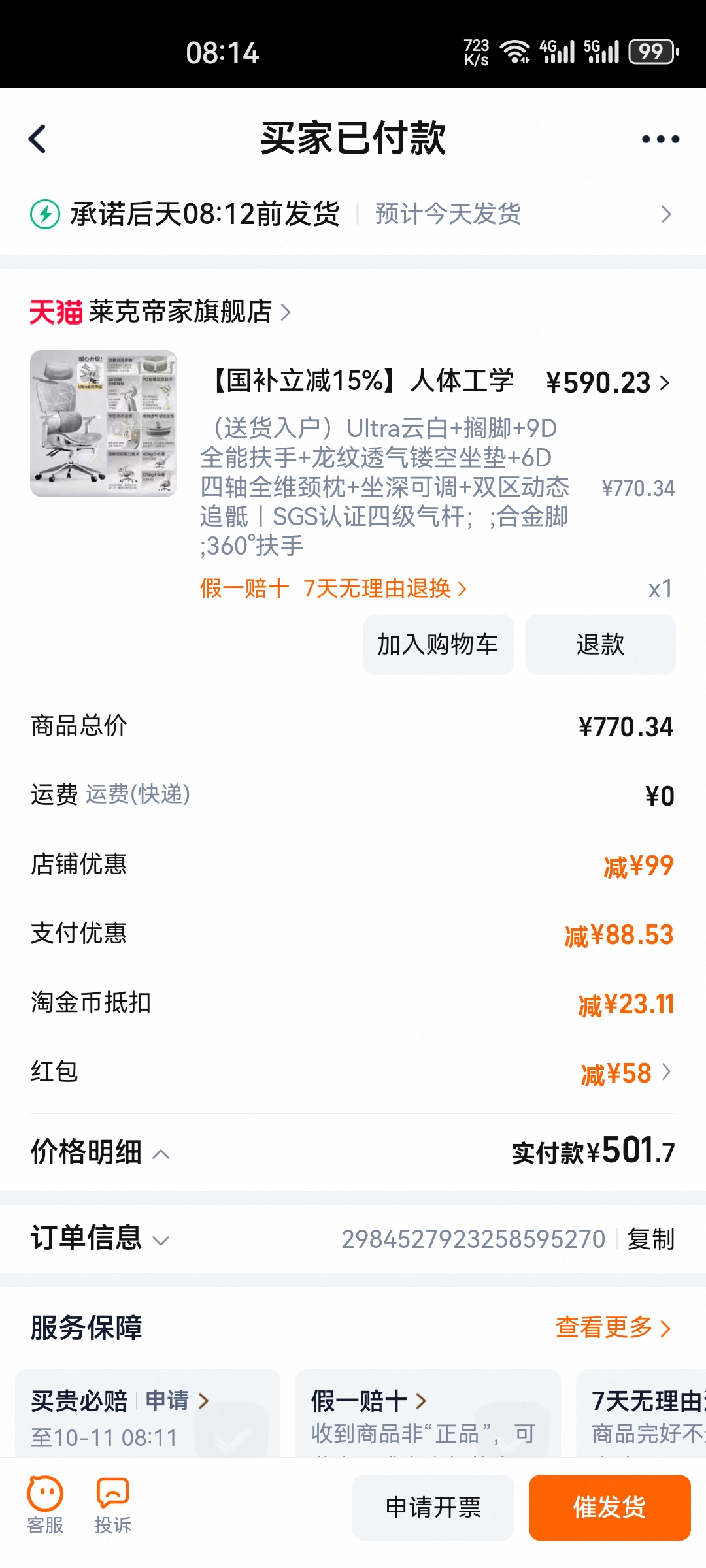The height and width of the screenshot is (1568, 706).
Task: View 红包 discount details
Action: [x=625, y=1073]
